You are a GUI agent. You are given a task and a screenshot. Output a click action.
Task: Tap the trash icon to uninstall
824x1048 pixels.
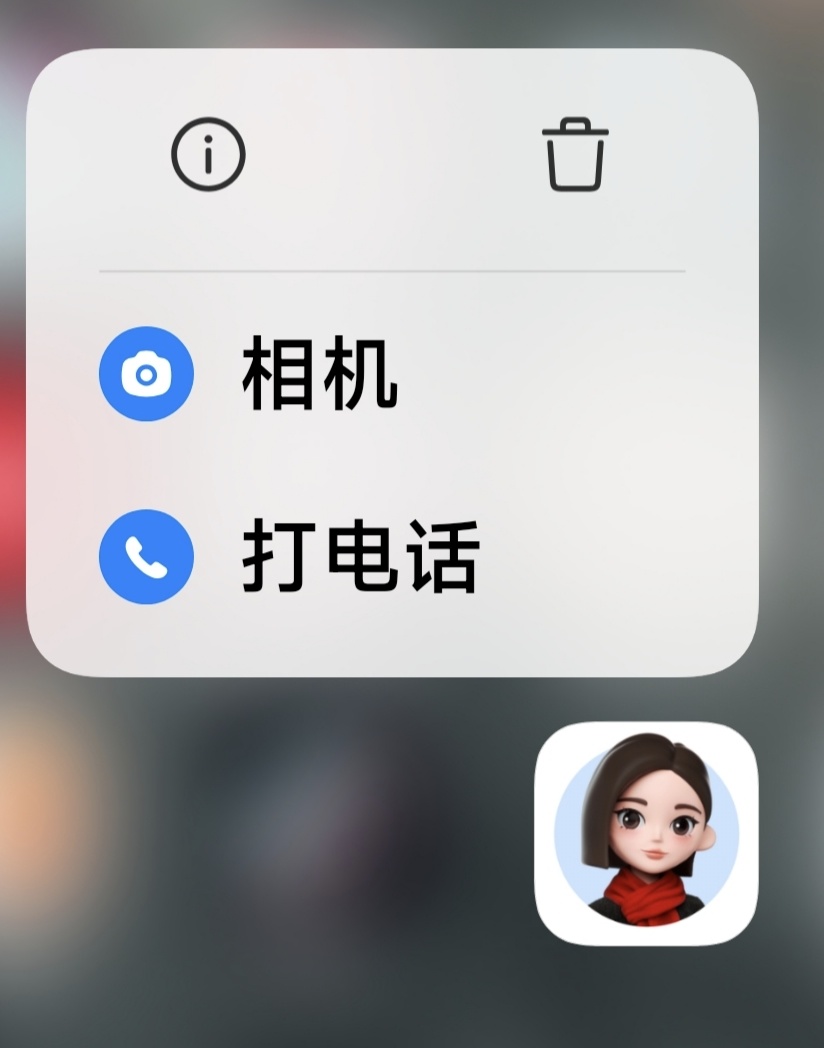tap(575, 154)
